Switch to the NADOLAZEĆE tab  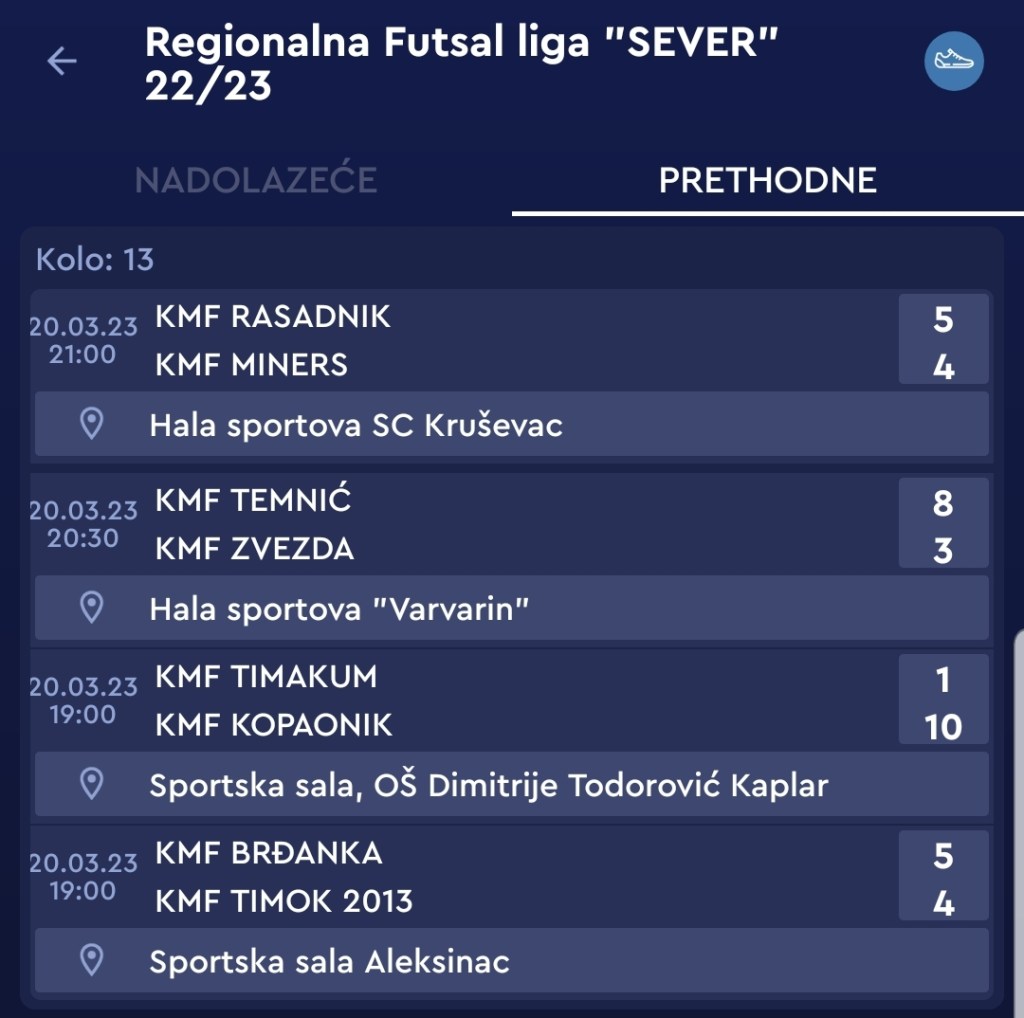[x=256, y=180]
